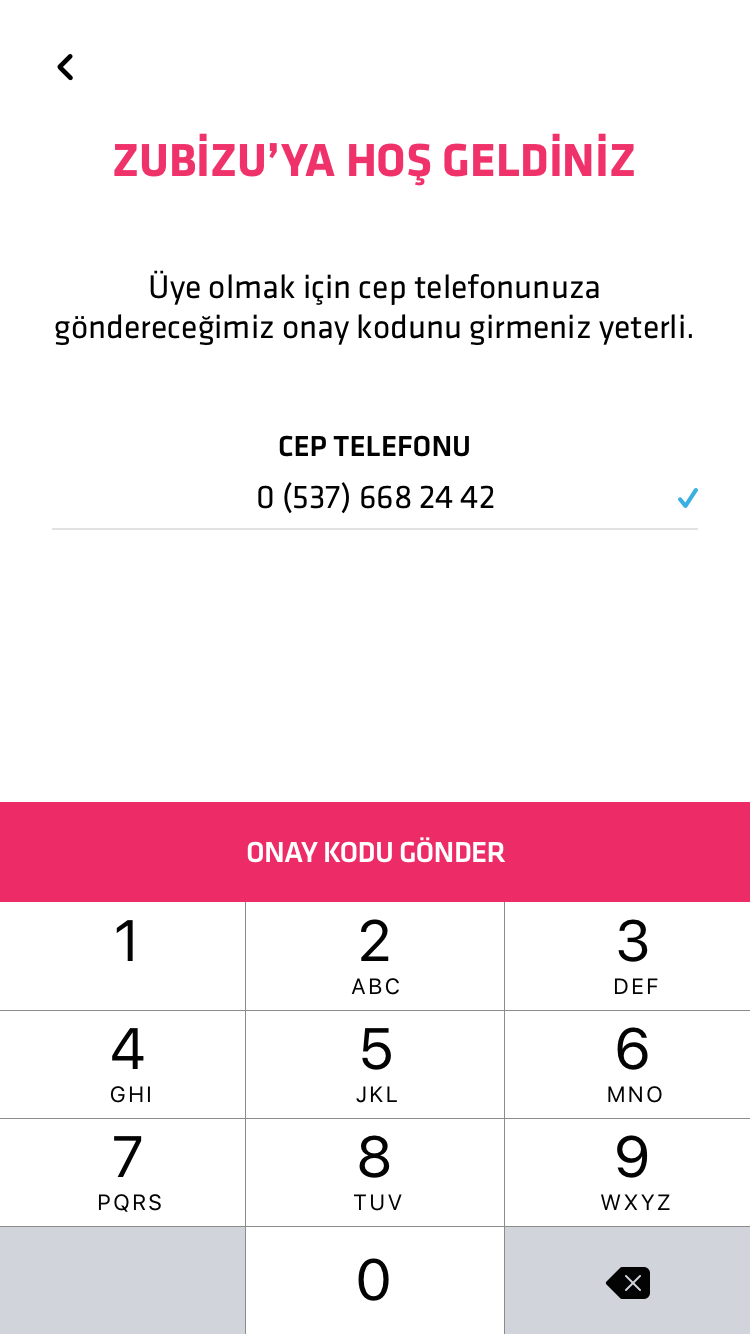Tap the ONAY KODU GÖNDER button
This screenshot has height=1334, width=750.
(375, 852)
